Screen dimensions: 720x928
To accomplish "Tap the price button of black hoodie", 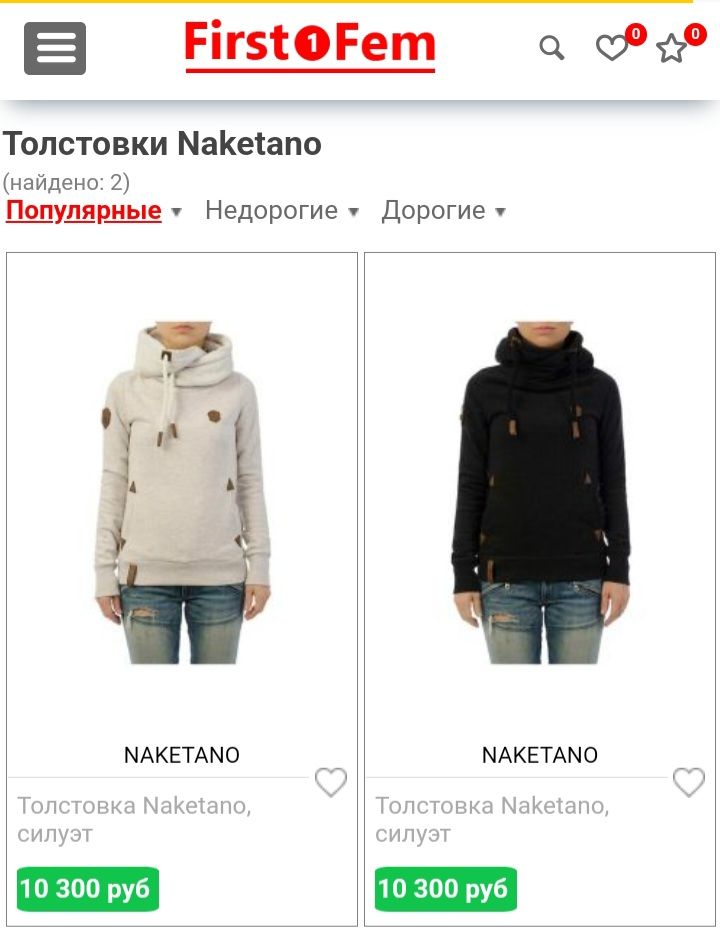I will coord(446,889).
